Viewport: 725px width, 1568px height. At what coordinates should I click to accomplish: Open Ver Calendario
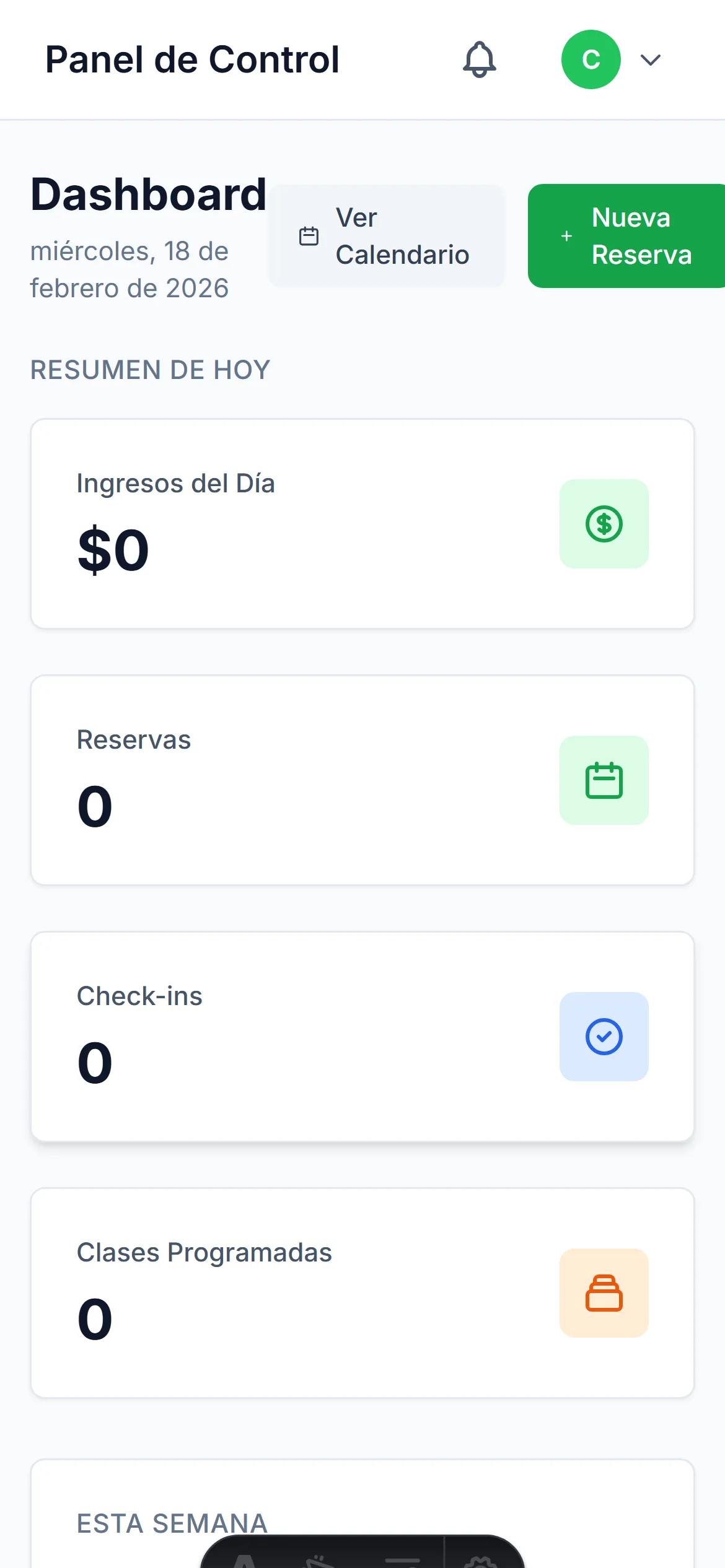click(x=387, y=236)
